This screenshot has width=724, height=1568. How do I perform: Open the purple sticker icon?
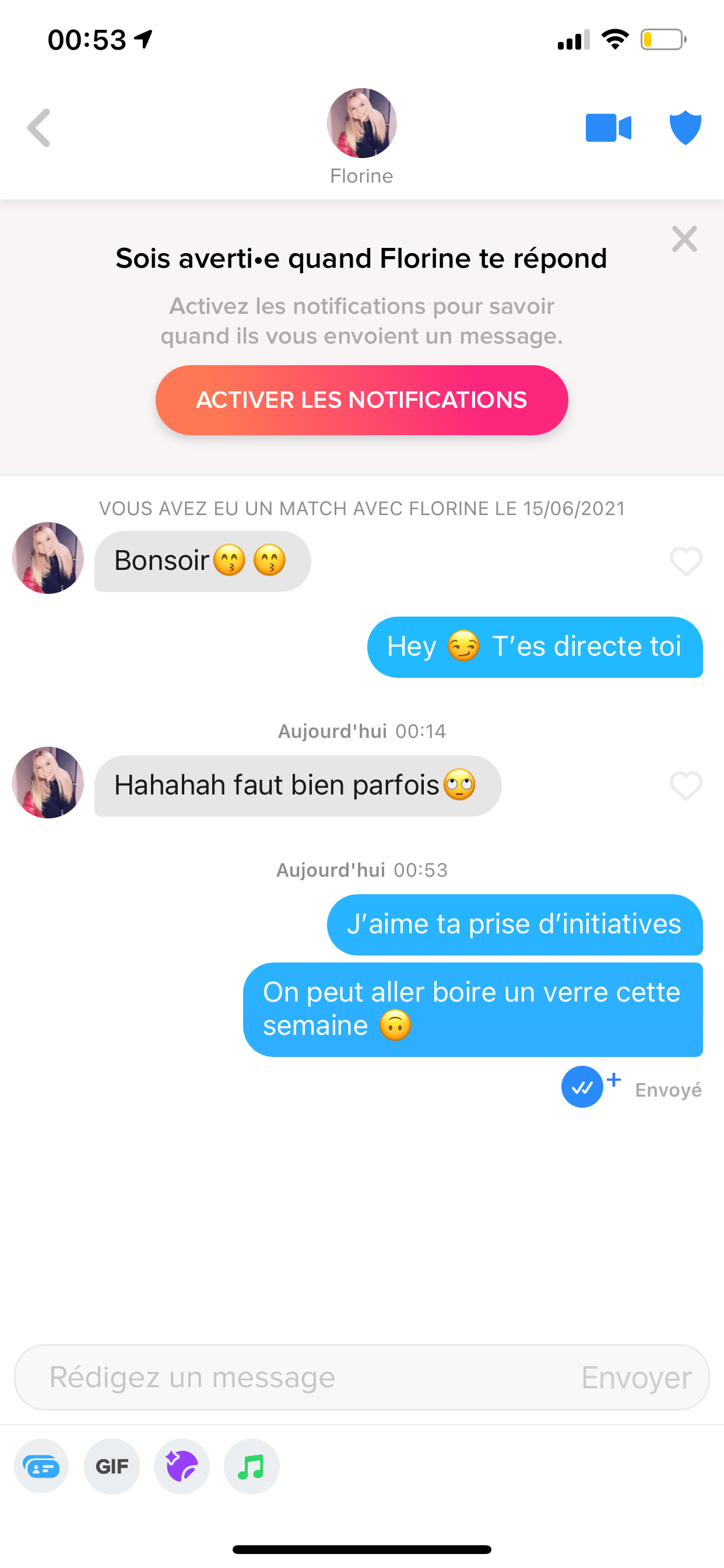coord(182,1466)
